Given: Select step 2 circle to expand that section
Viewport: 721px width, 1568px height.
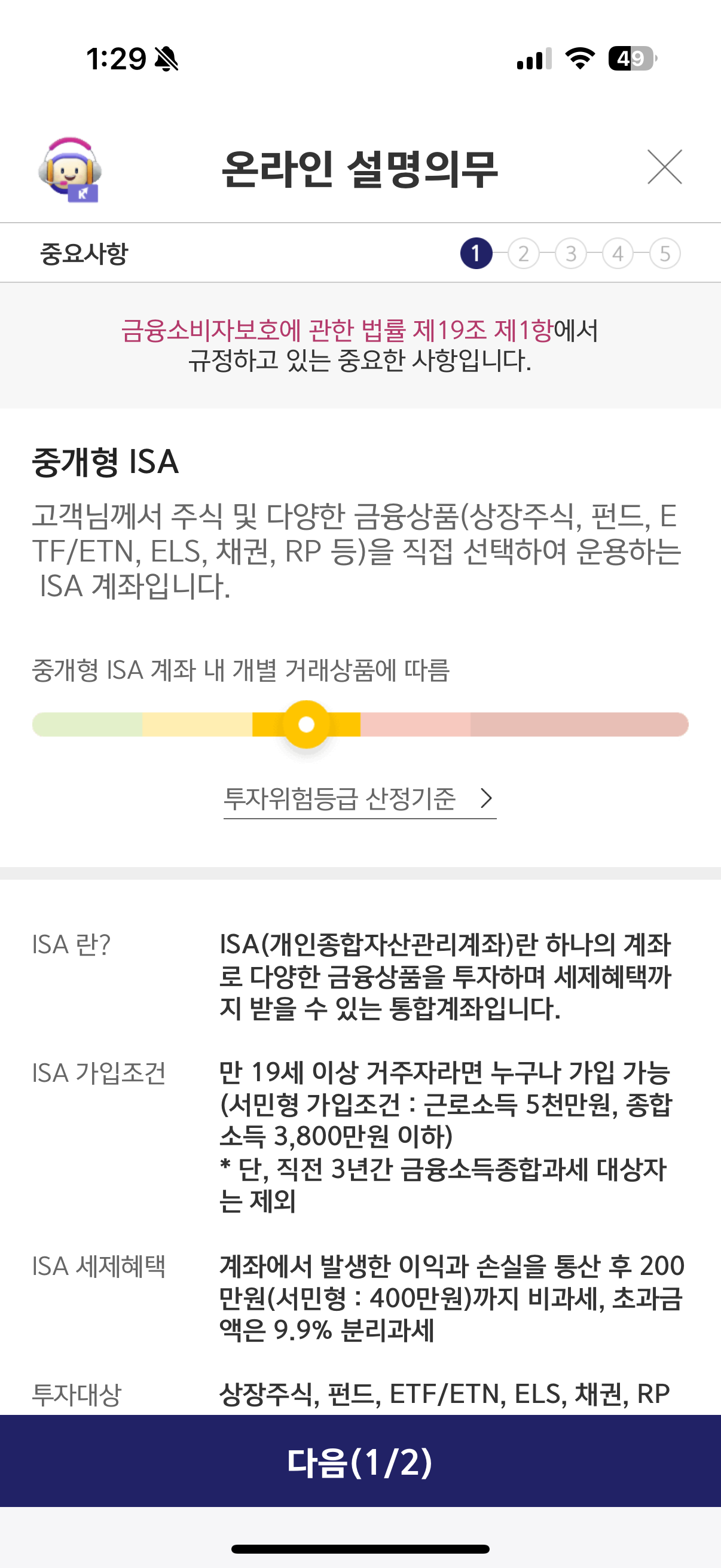Looking at the screenshot, I should tap(524, 253).
